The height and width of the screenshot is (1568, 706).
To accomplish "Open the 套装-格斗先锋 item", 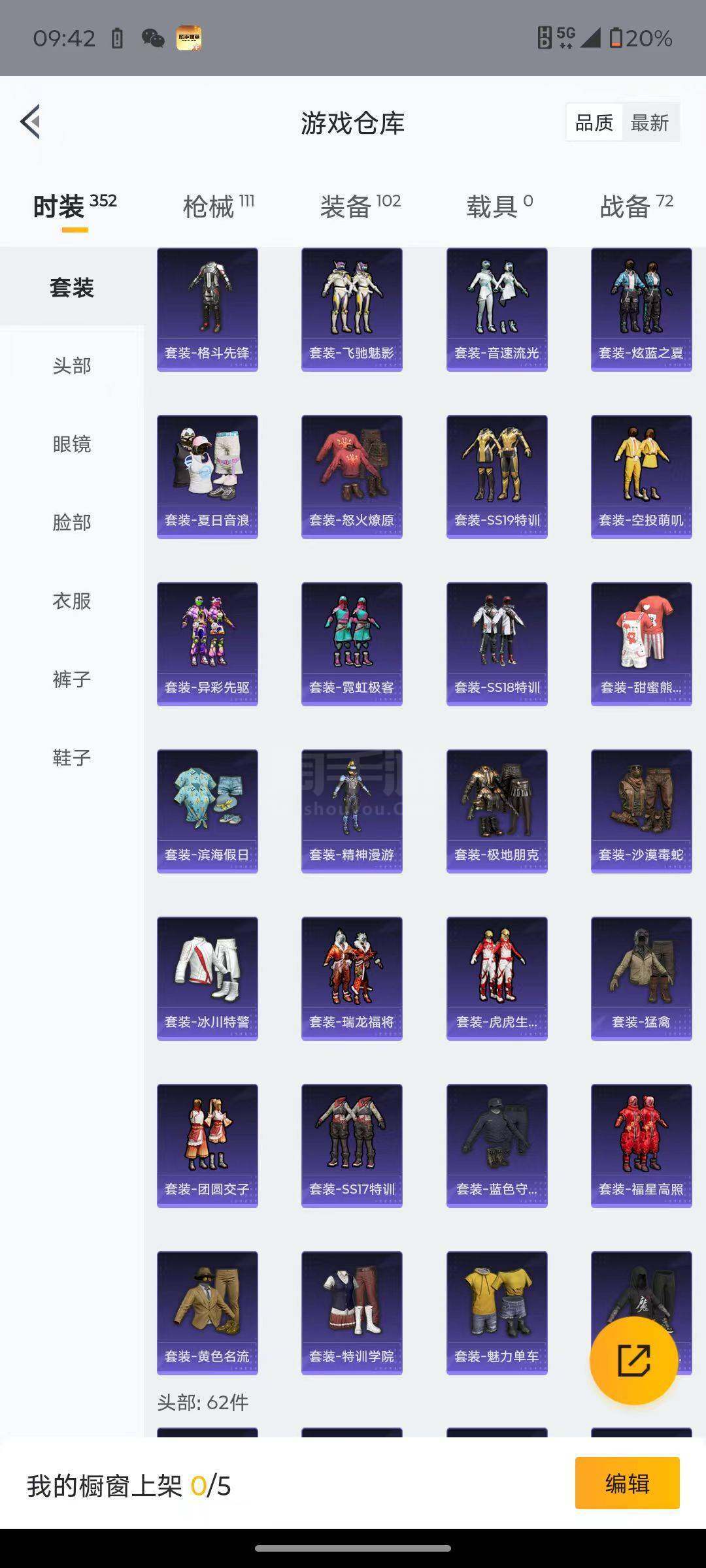I will [207, 310].
